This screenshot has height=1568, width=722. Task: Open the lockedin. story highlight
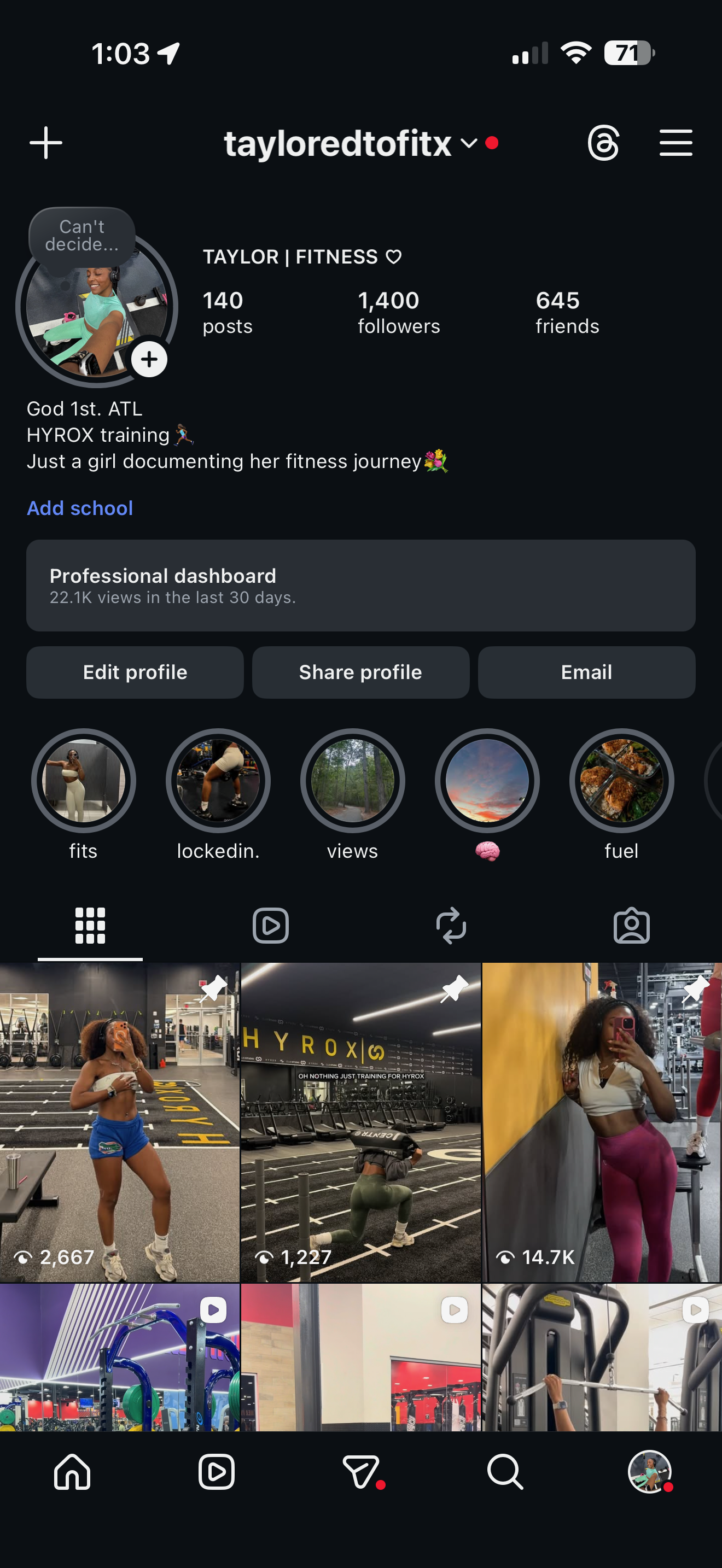tap(218, 781)
